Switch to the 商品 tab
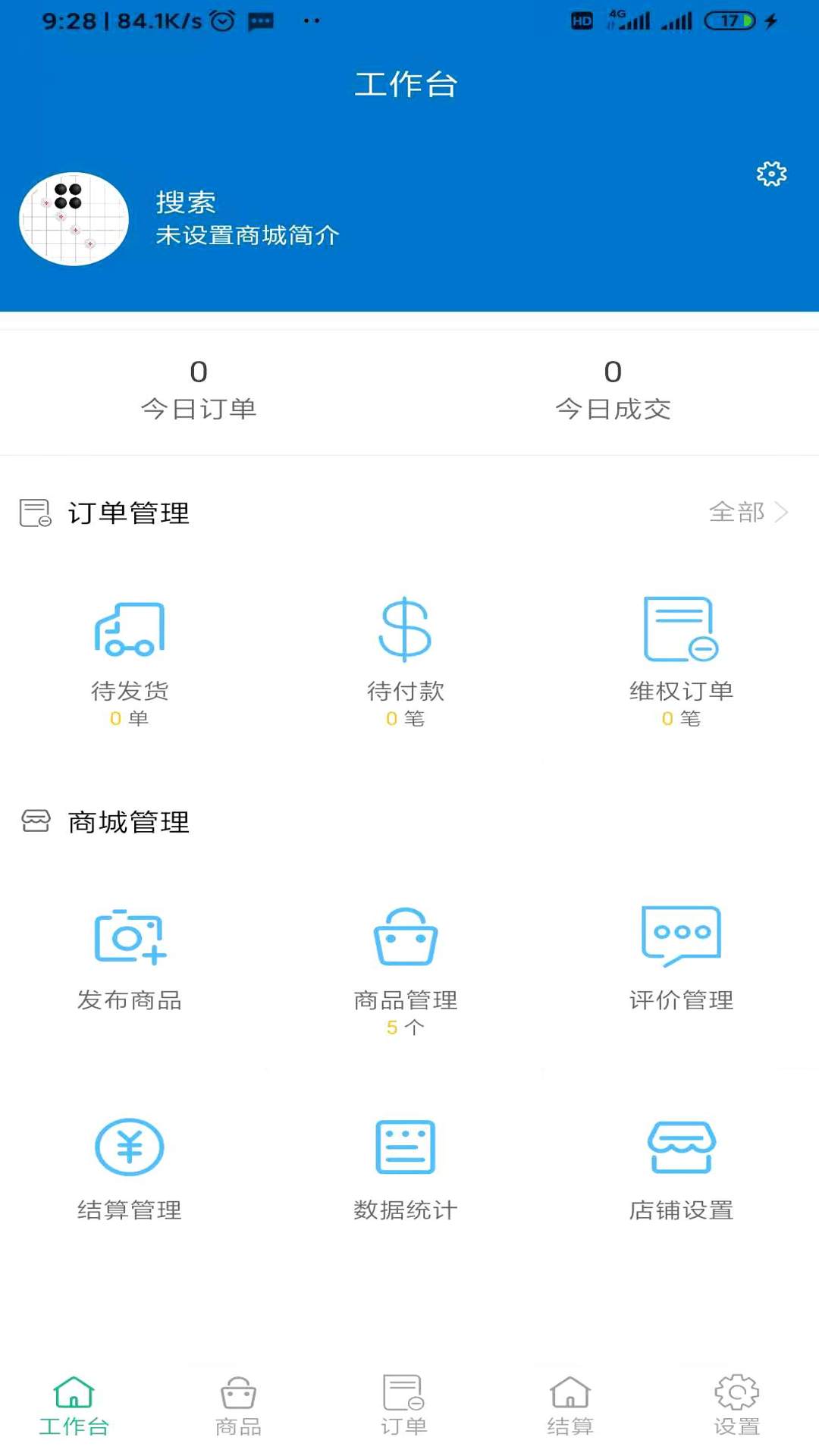Screen dimensions: 819x1456 pos(238,1407)
